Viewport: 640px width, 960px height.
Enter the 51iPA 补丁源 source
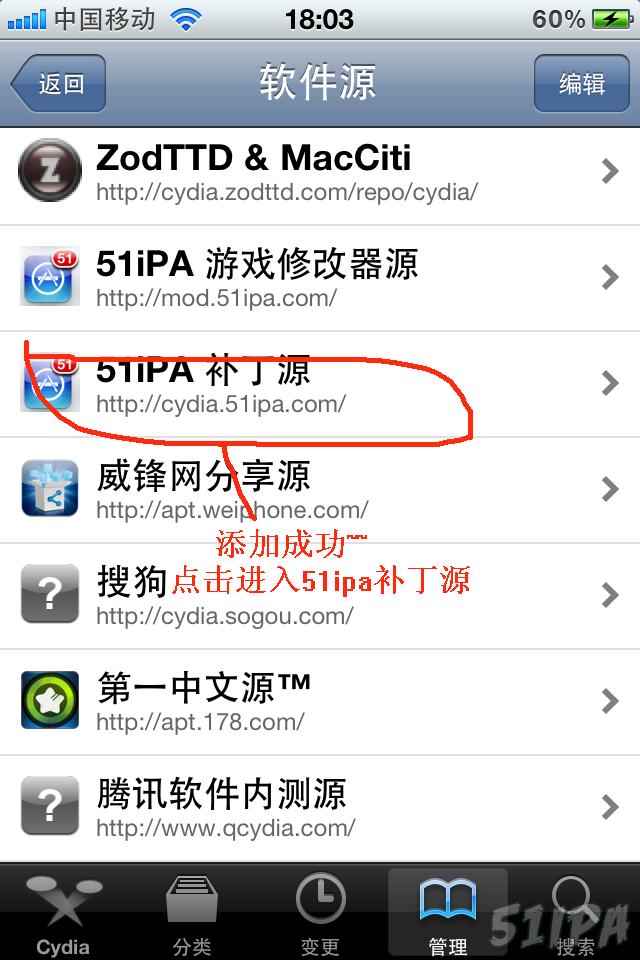[320, 385]
